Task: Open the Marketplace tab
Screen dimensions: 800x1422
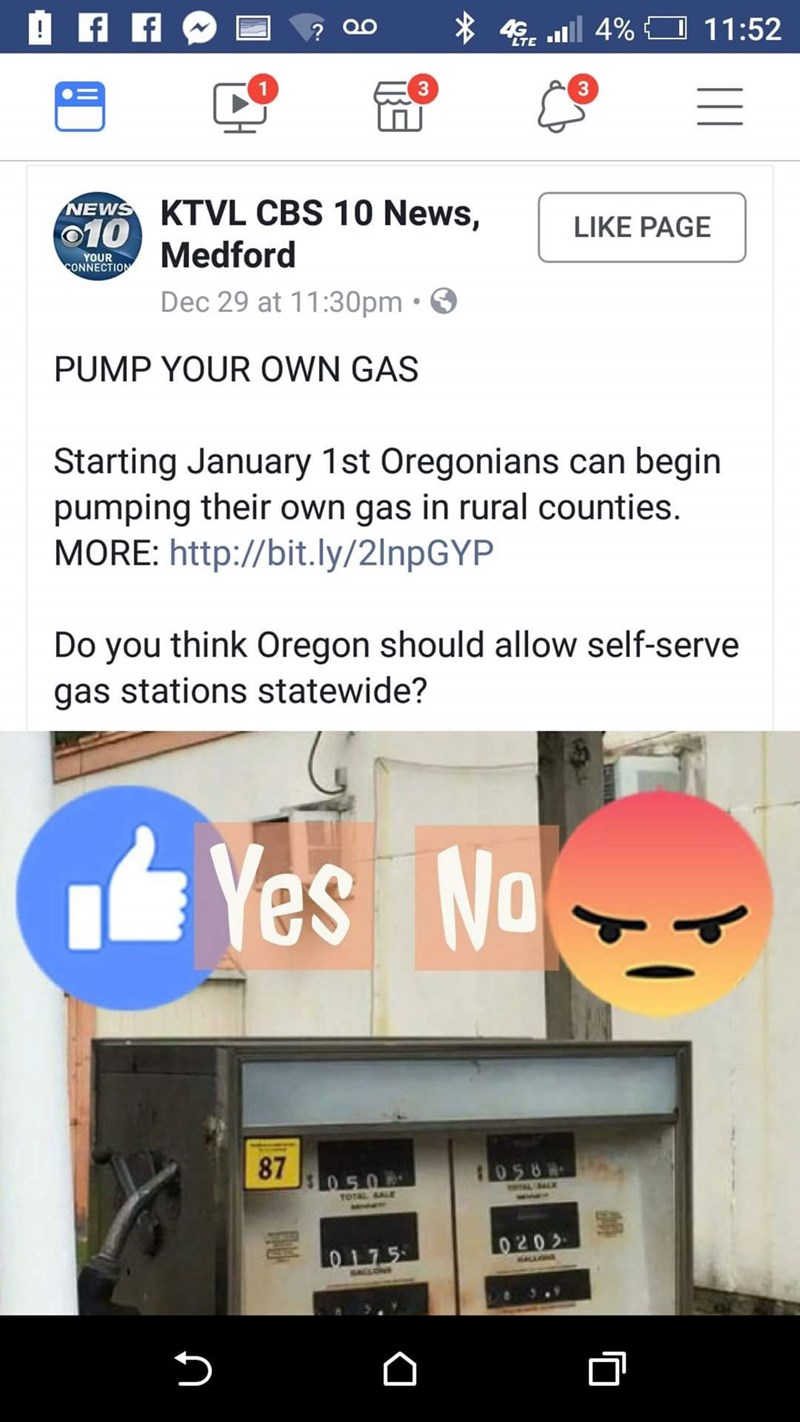Action: tap(400, 106)
